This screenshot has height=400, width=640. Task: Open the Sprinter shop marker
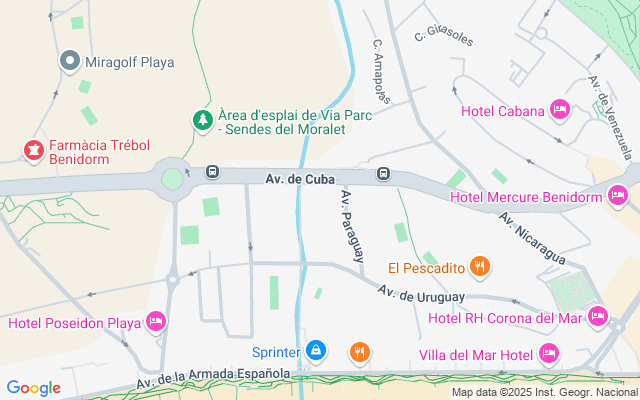click(x=316, y=350)
